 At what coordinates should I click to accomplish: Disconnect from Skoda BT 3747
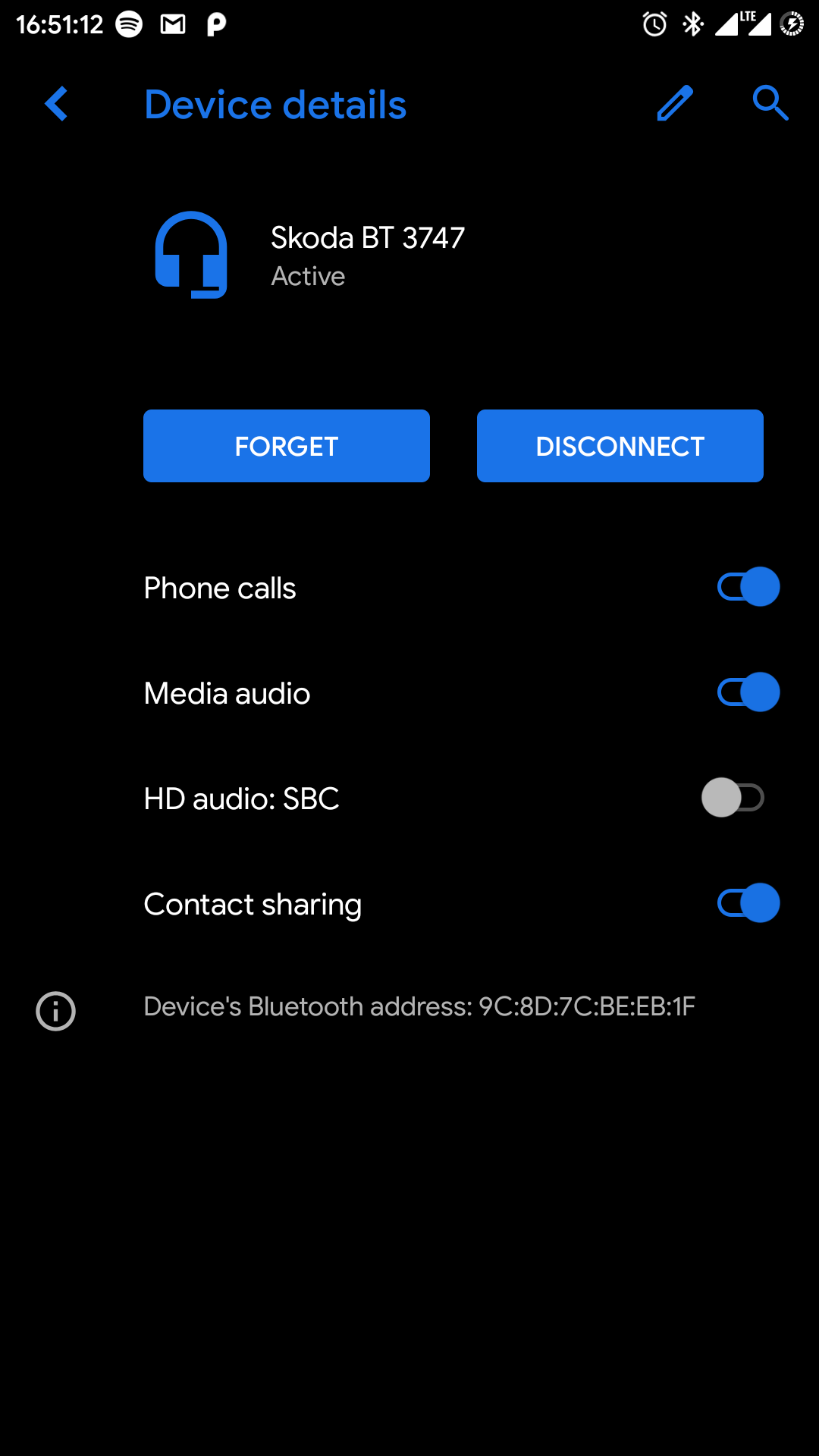[620, 446]
